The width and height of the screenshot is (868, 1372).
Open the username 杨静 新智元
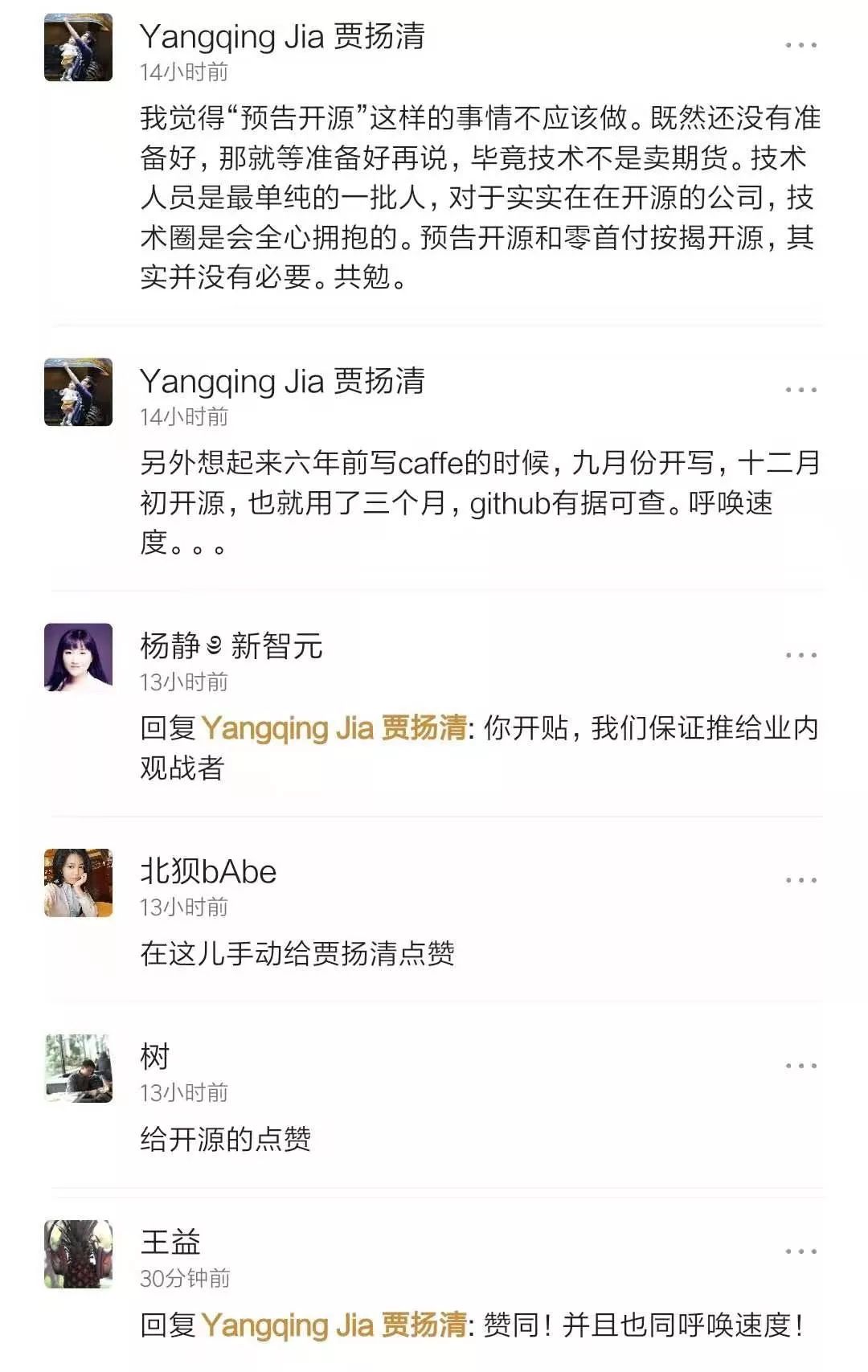[231, 646]
